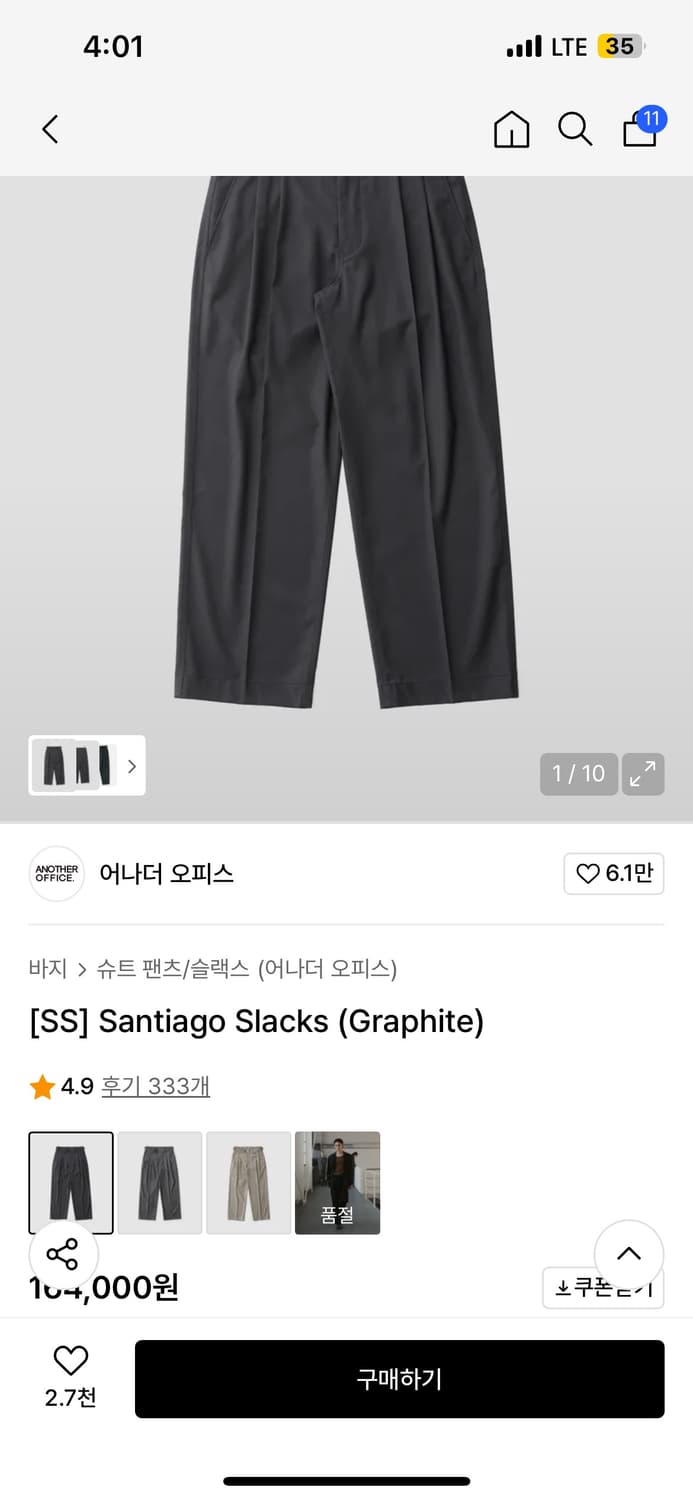
Task: Select the sold-out 품절 variant
Action: [337, 1182]
